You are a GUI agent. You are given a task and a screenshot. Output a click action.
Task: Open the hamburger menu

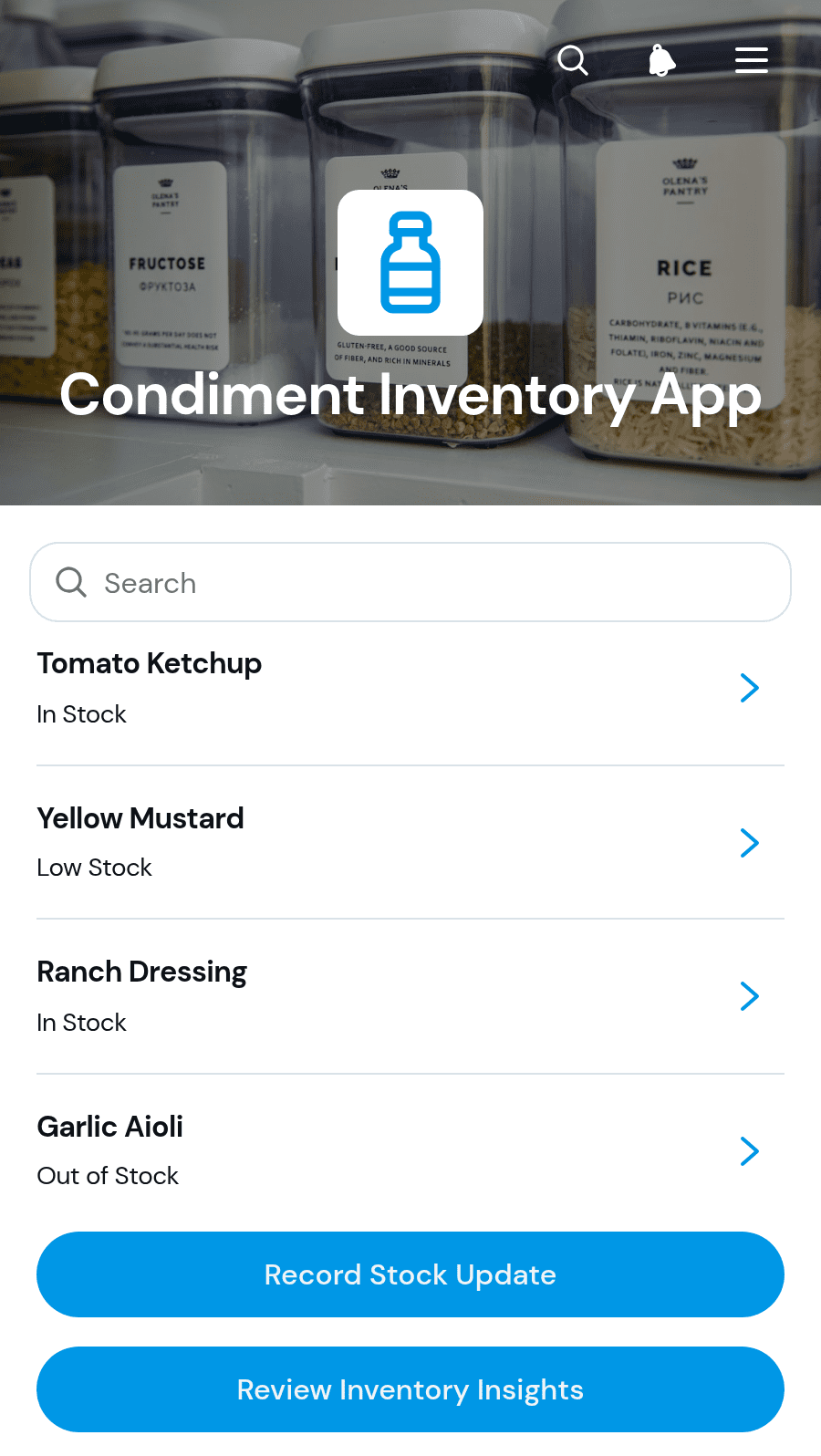pyautogui.click(x=752, y=60)
